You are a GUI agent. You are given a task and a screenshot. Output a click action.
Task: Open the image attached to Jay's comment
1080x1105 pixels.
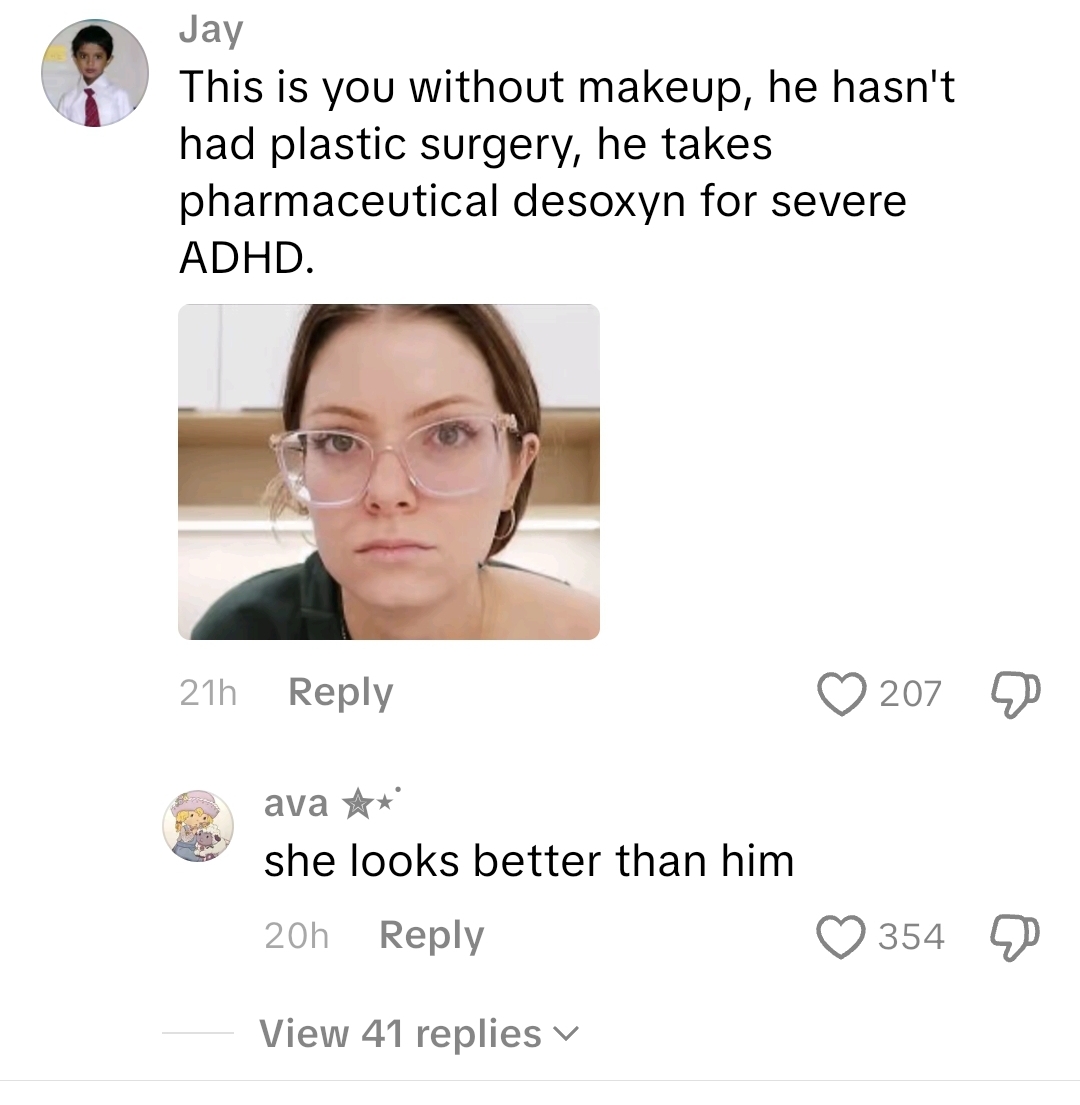click(389, 472)
